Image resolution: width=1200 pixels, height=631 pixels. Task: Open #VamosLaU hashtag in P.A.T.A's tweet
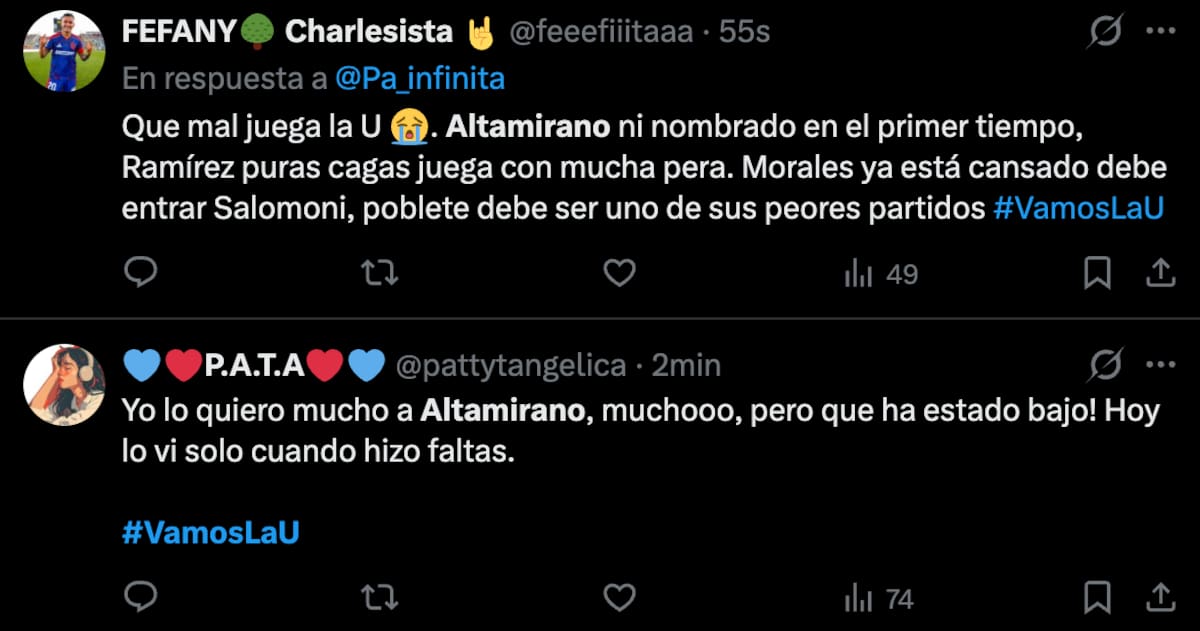pos(211,533)
